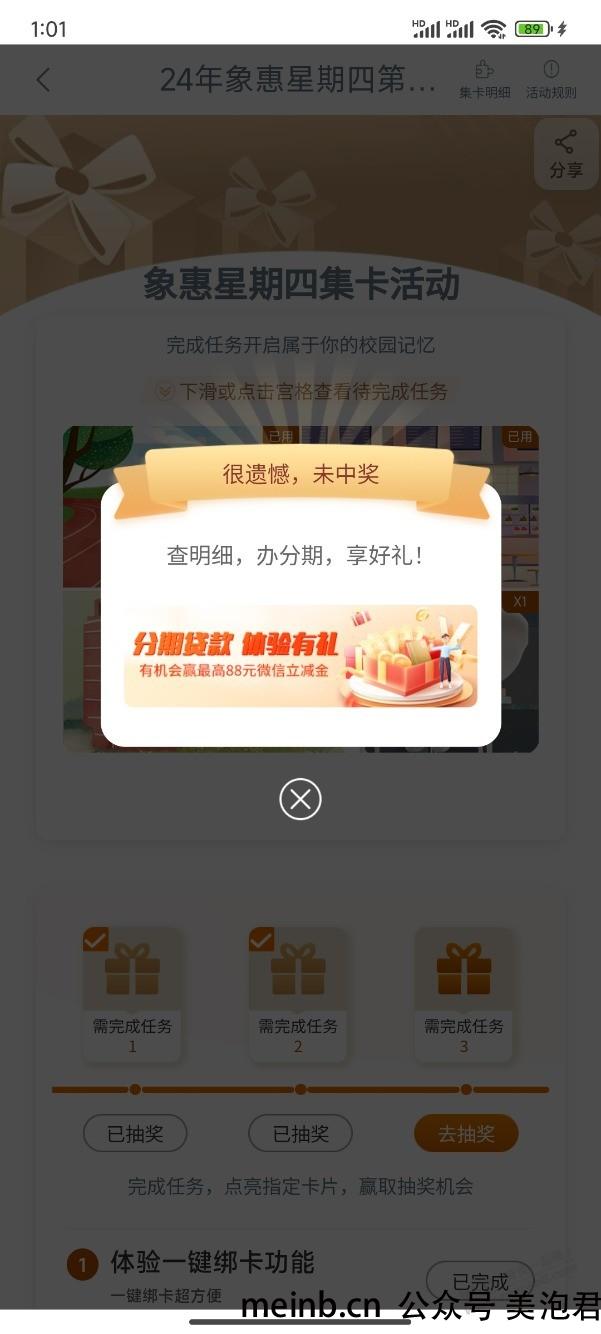Share this activity via 分享
The height and width of the screenshot is (1334, 601).
(565, 154)
